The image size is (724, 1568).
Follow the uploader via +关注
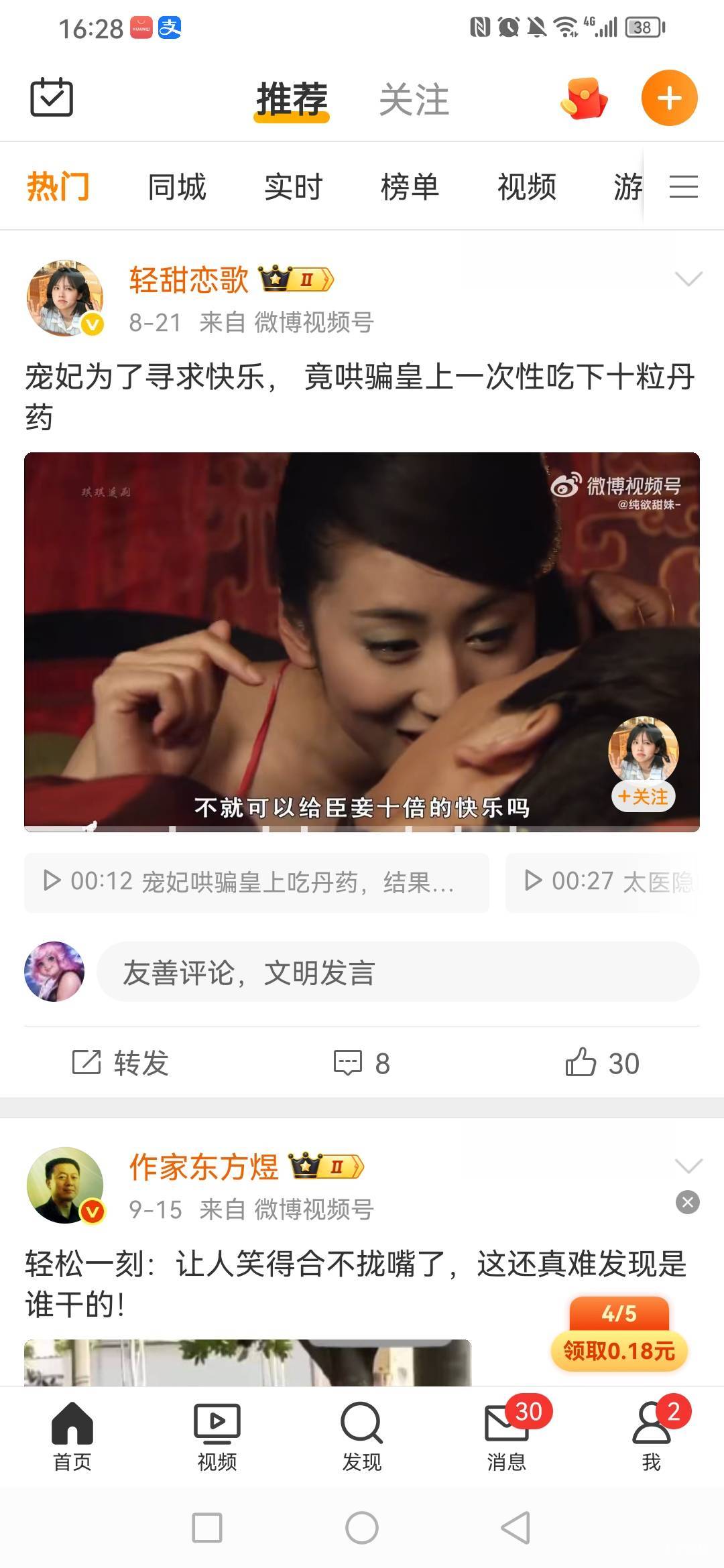tap(643, 797)
